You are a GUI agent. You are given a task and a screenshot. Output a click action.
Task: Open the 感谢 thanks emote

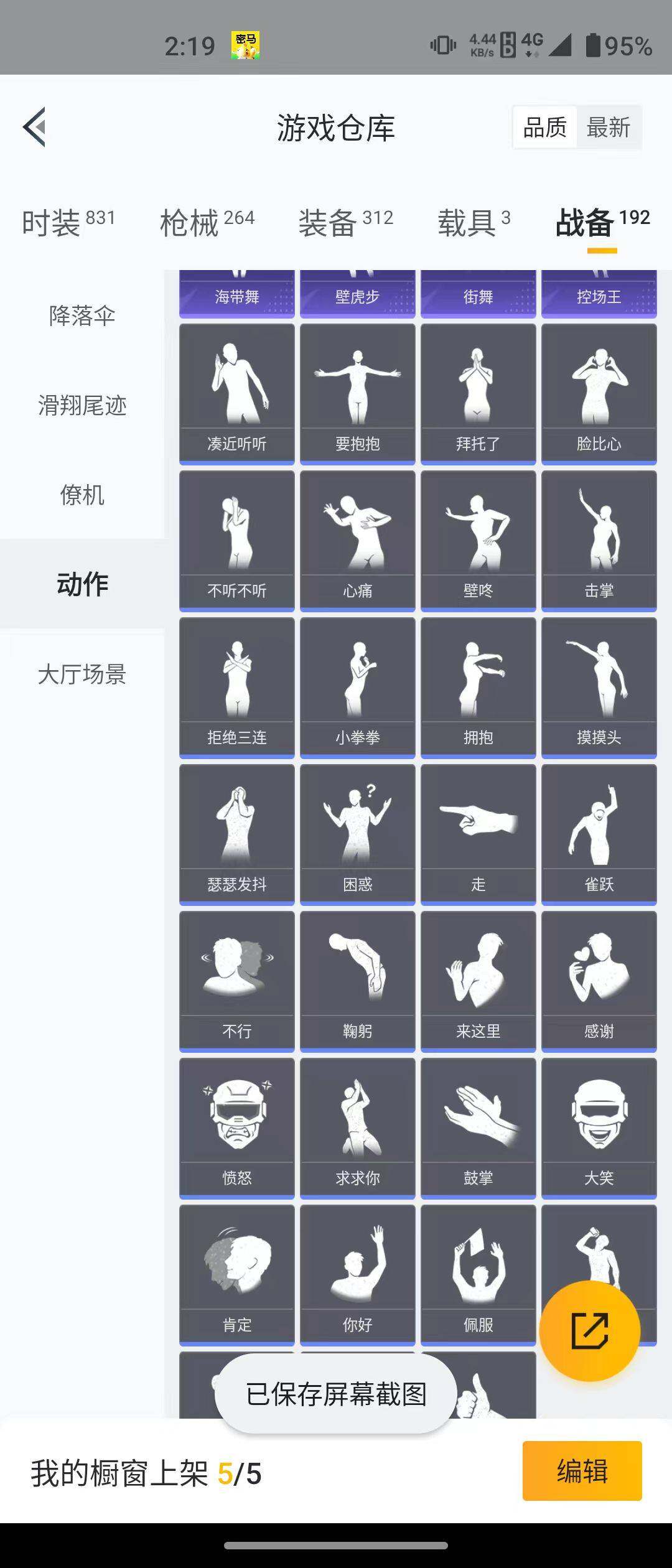(x=599, y=977)
